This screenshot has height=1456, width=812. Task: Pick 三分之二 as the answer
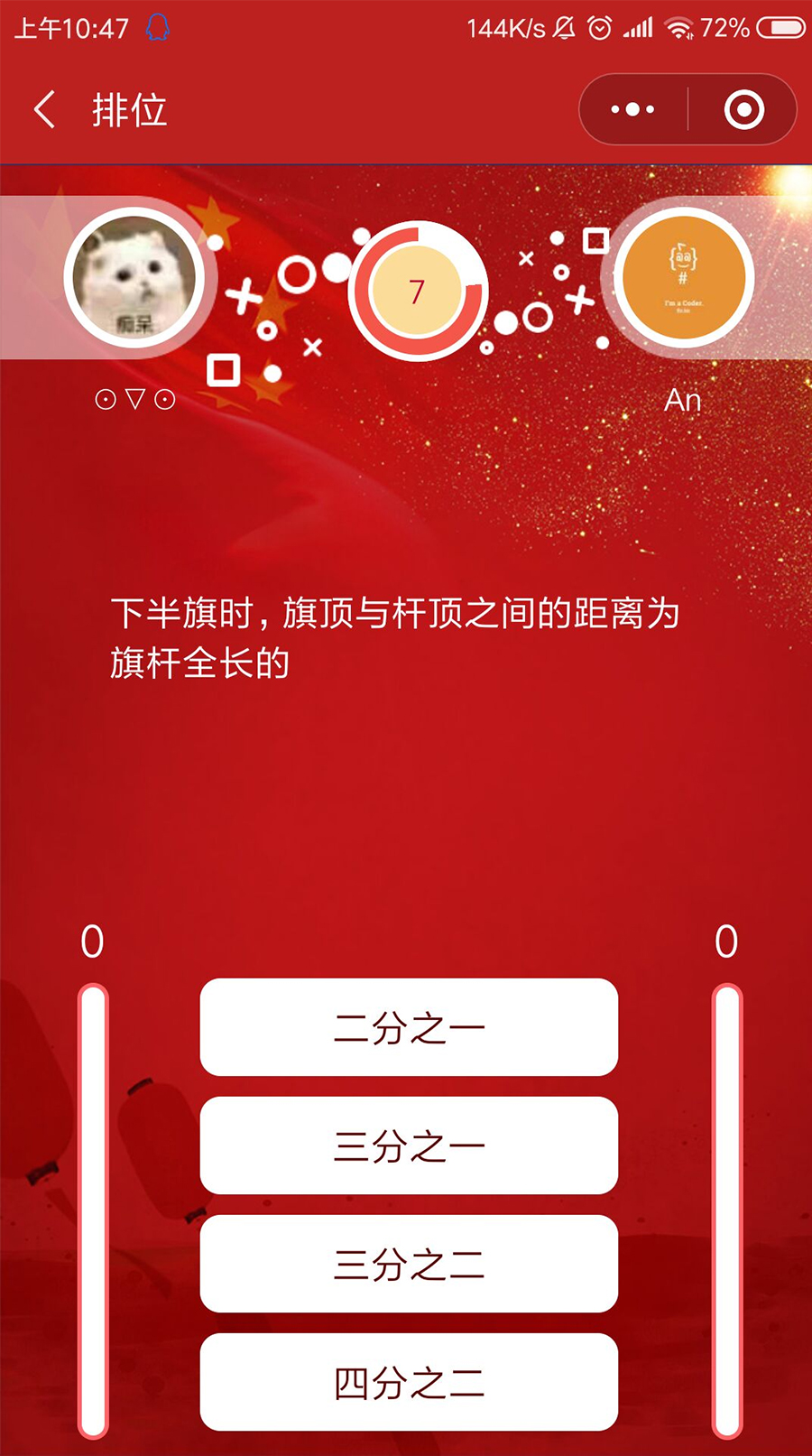pos(409,1264)
